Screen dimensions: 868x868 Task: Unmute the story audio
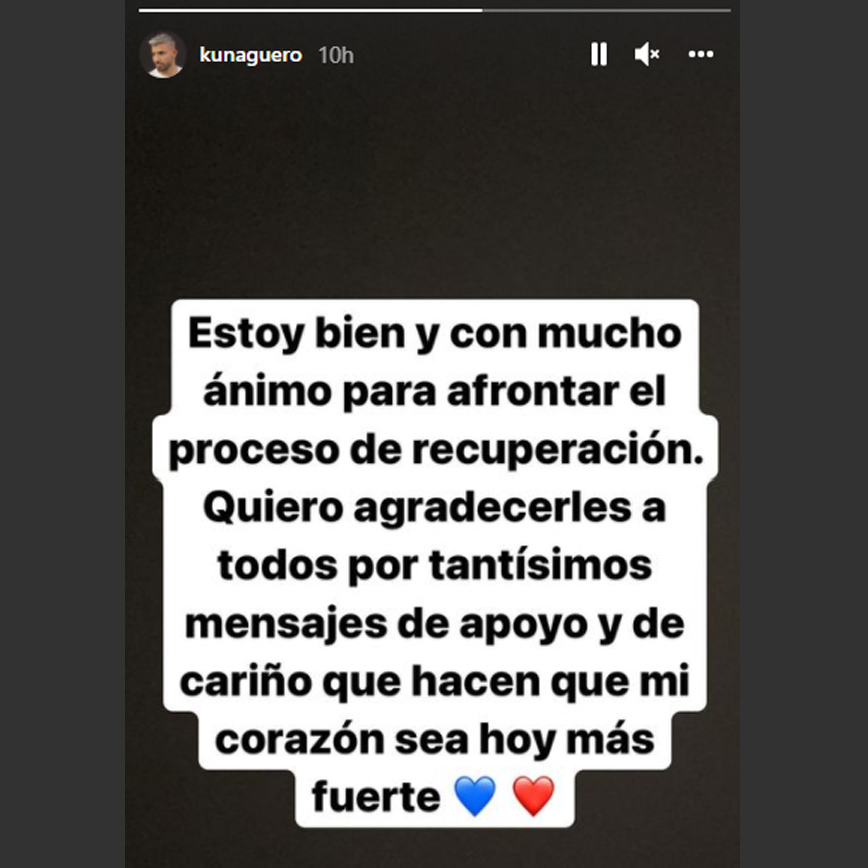[x=647, y=54]
